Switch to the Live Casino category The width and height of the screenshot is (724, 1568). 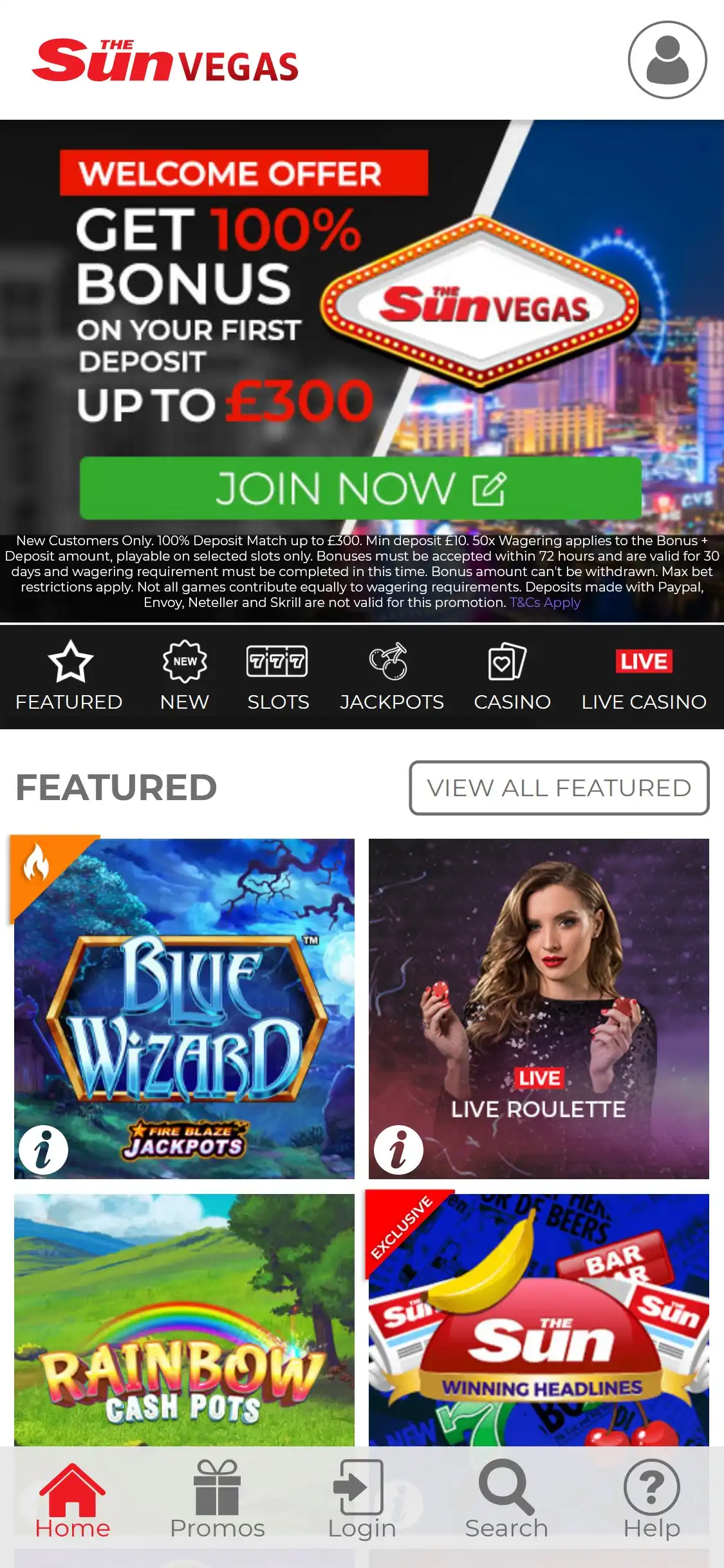[x=644, y=676]
